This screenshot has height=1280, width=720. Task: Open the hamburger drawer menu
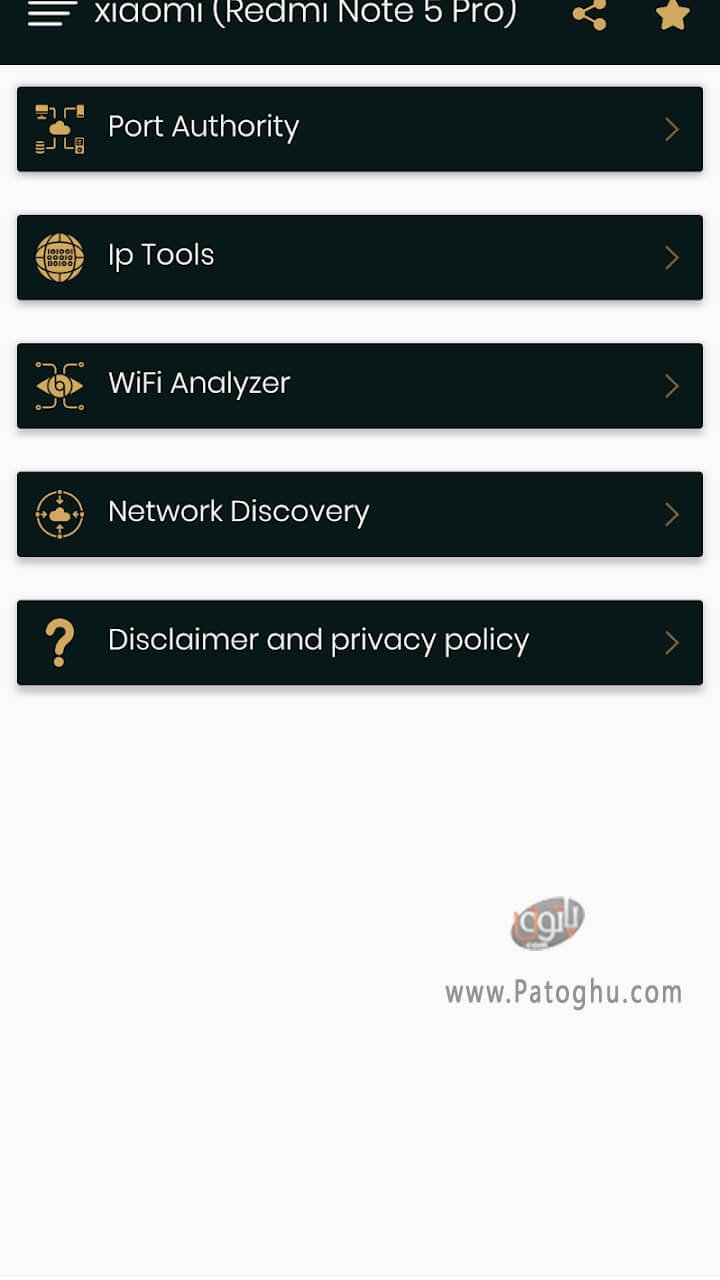[52, 13]
